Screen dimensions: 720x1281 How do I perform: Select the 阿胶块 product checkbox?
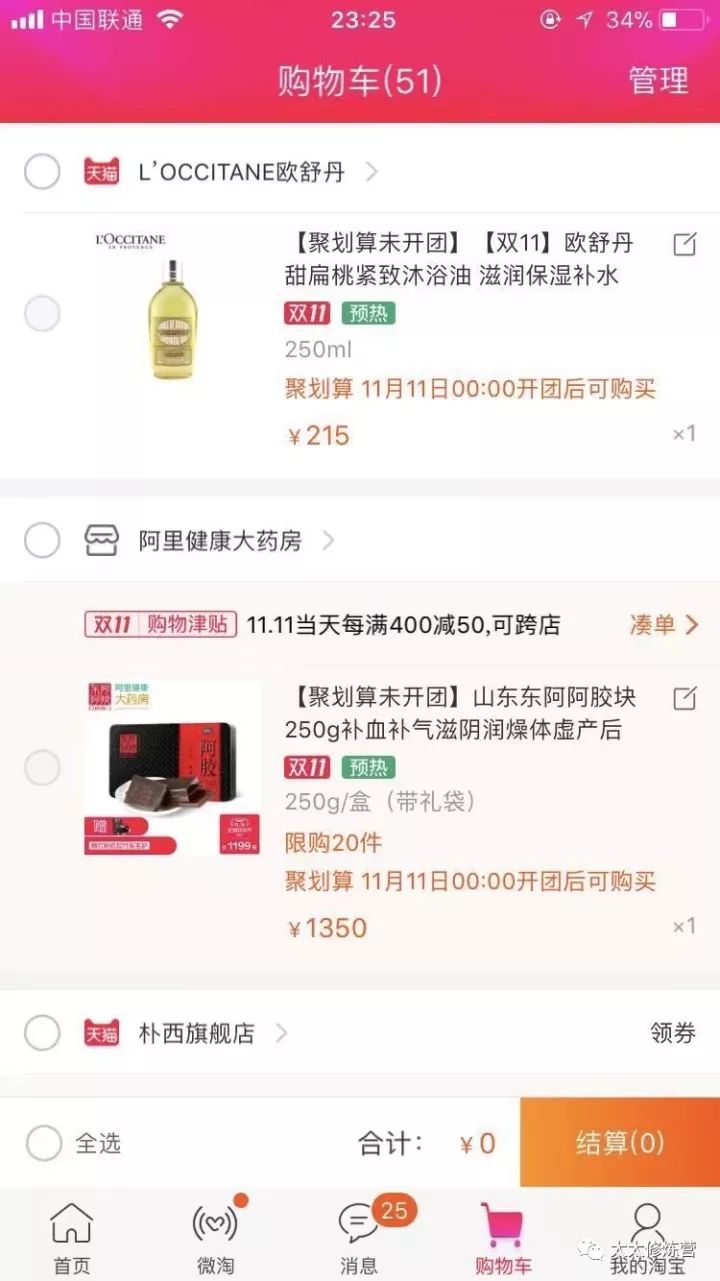pos(41,767)
